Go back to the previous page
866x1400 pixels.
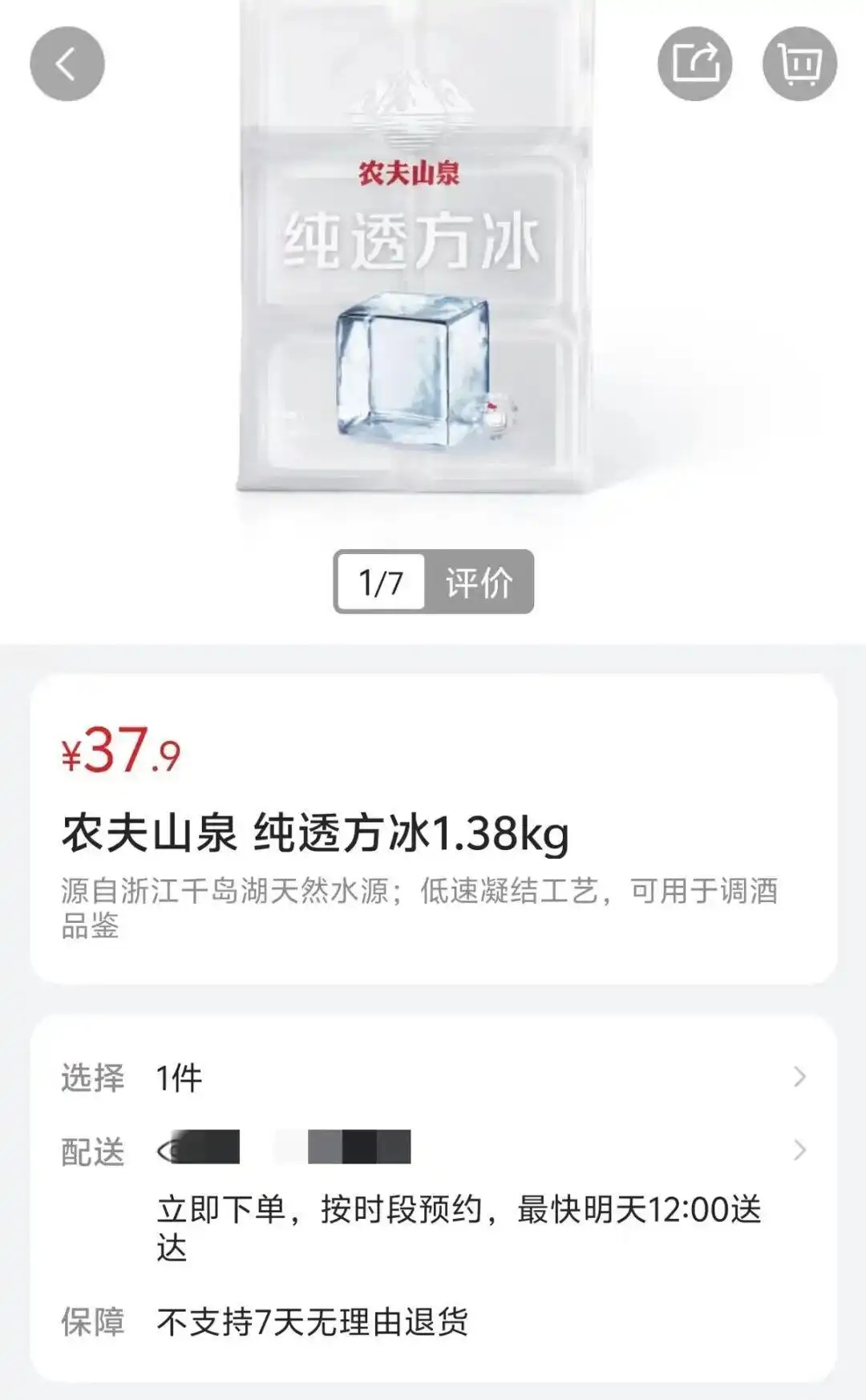point(67,64)
